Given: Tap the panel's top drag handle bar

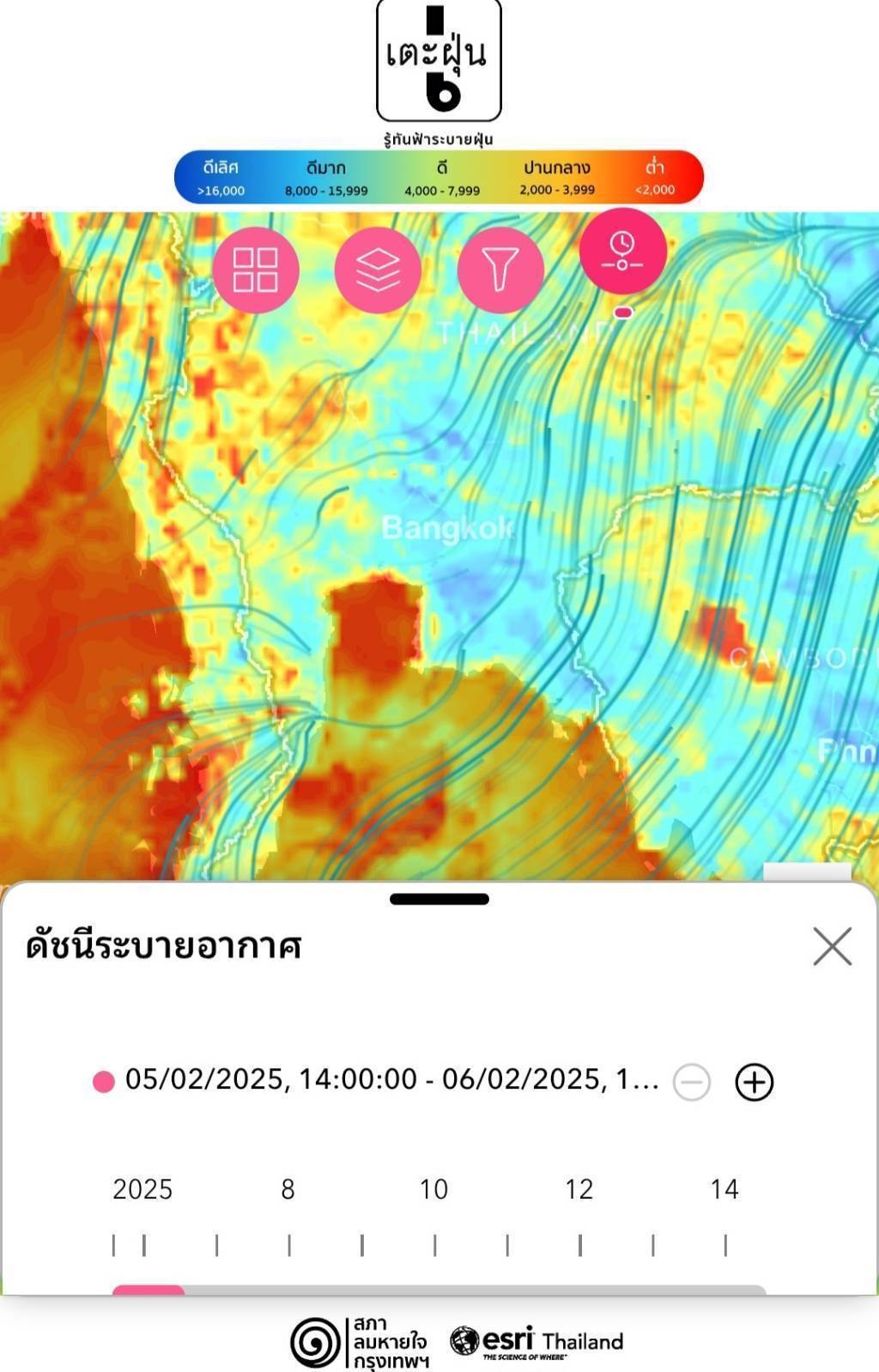Looking at the screenshot, I should point(439,899).
